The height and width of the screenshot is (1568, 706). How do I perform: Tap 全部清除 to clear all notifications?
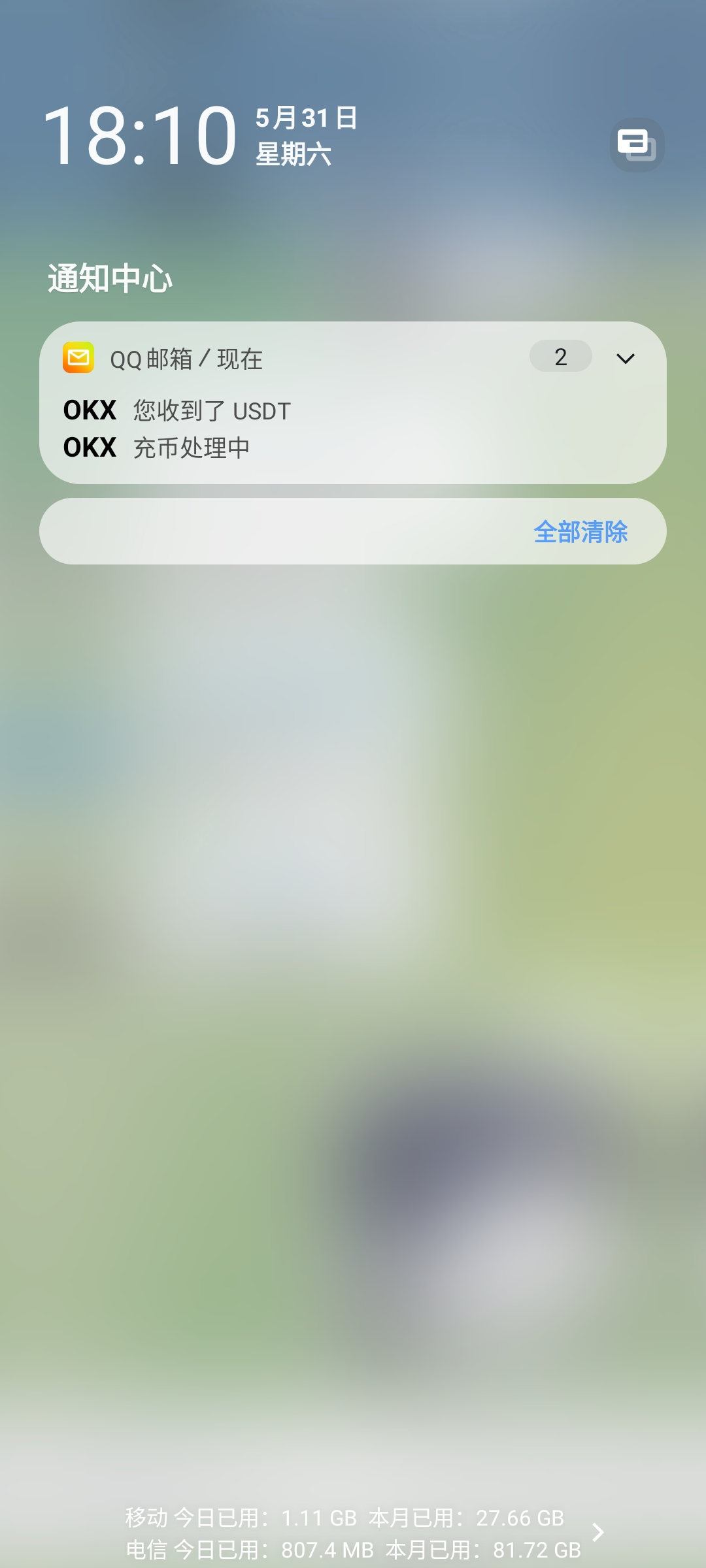pos(582,534)
